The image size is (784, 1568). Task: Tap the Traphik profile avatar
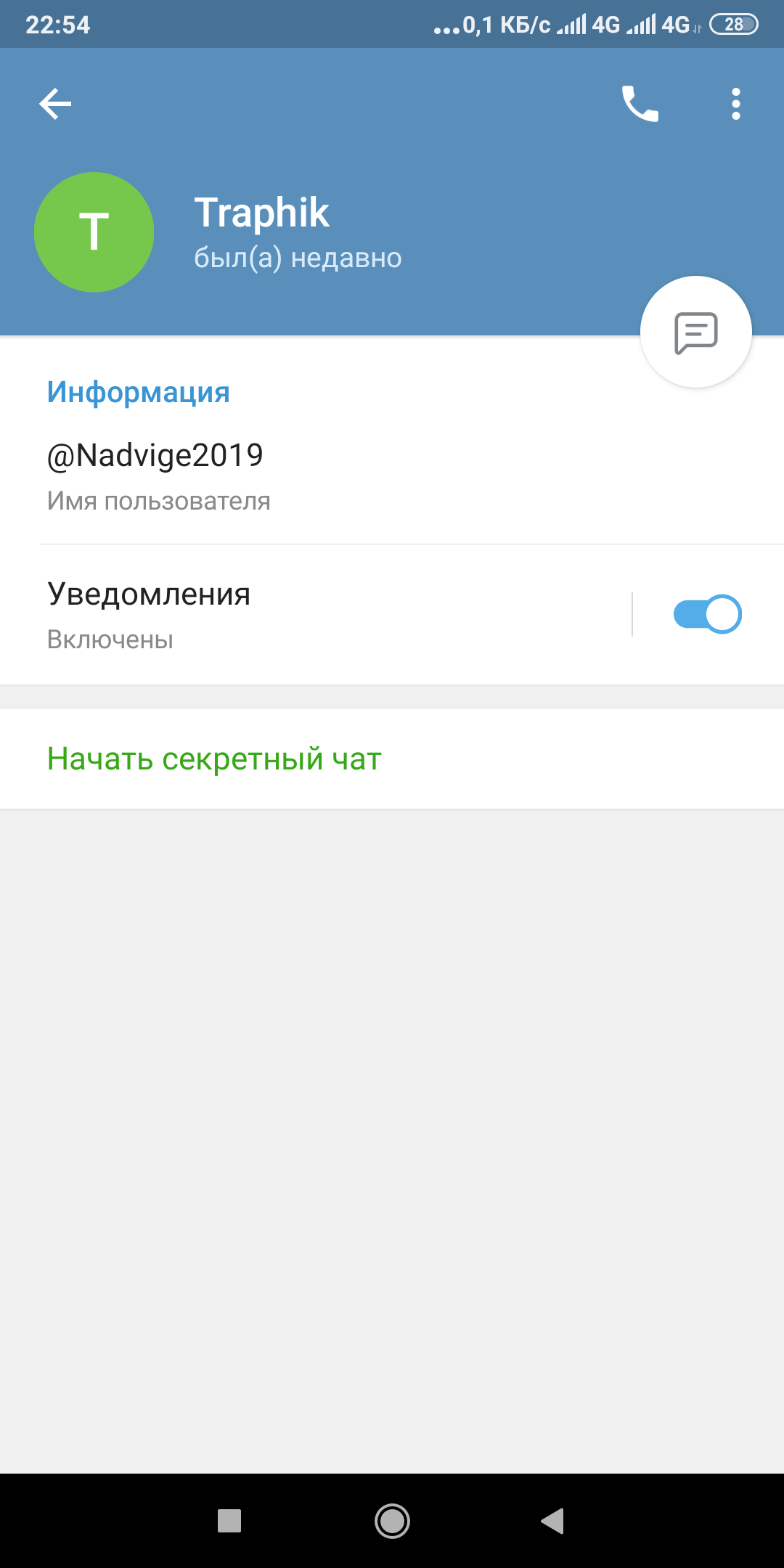coord(94,232)
